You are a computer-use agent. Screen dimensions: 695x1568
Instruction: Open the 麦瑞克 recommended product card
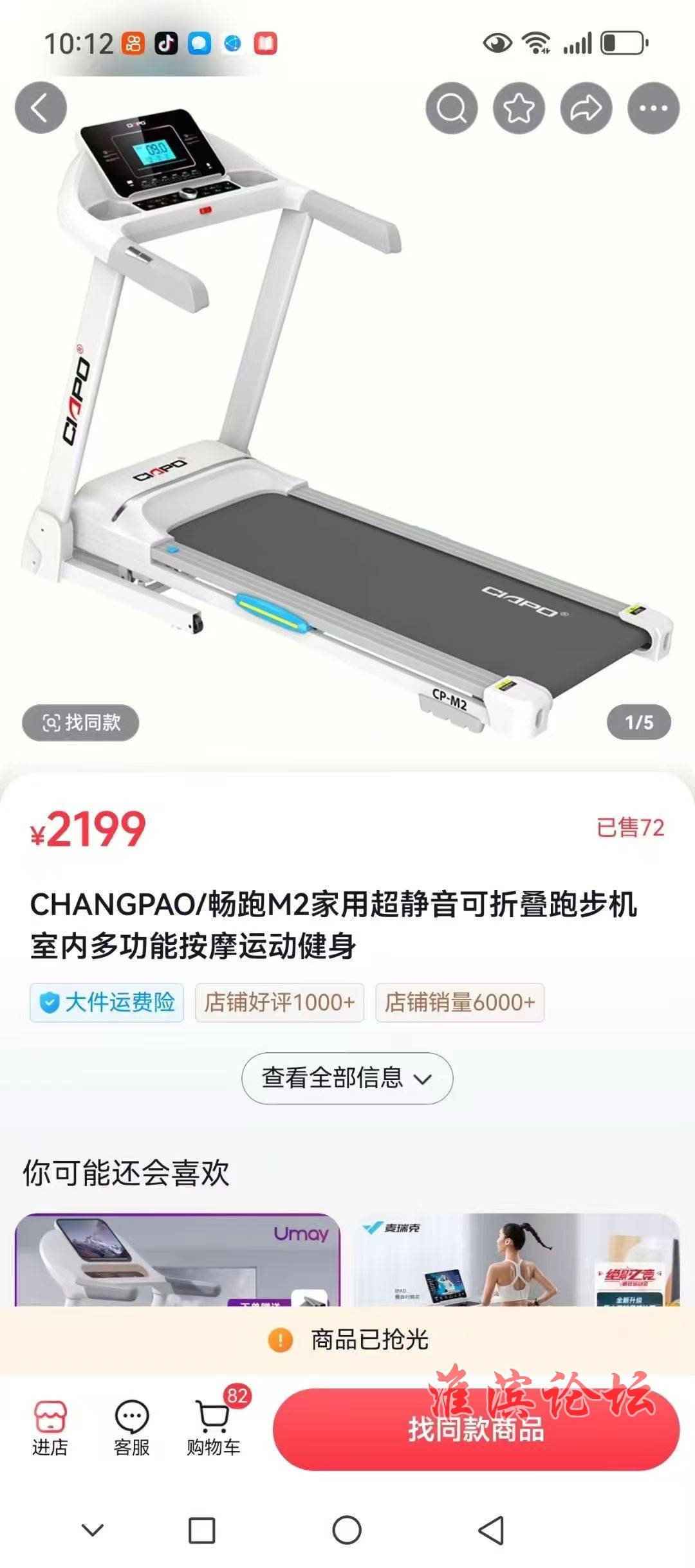pyautogui.click(x=516, y=1259)
